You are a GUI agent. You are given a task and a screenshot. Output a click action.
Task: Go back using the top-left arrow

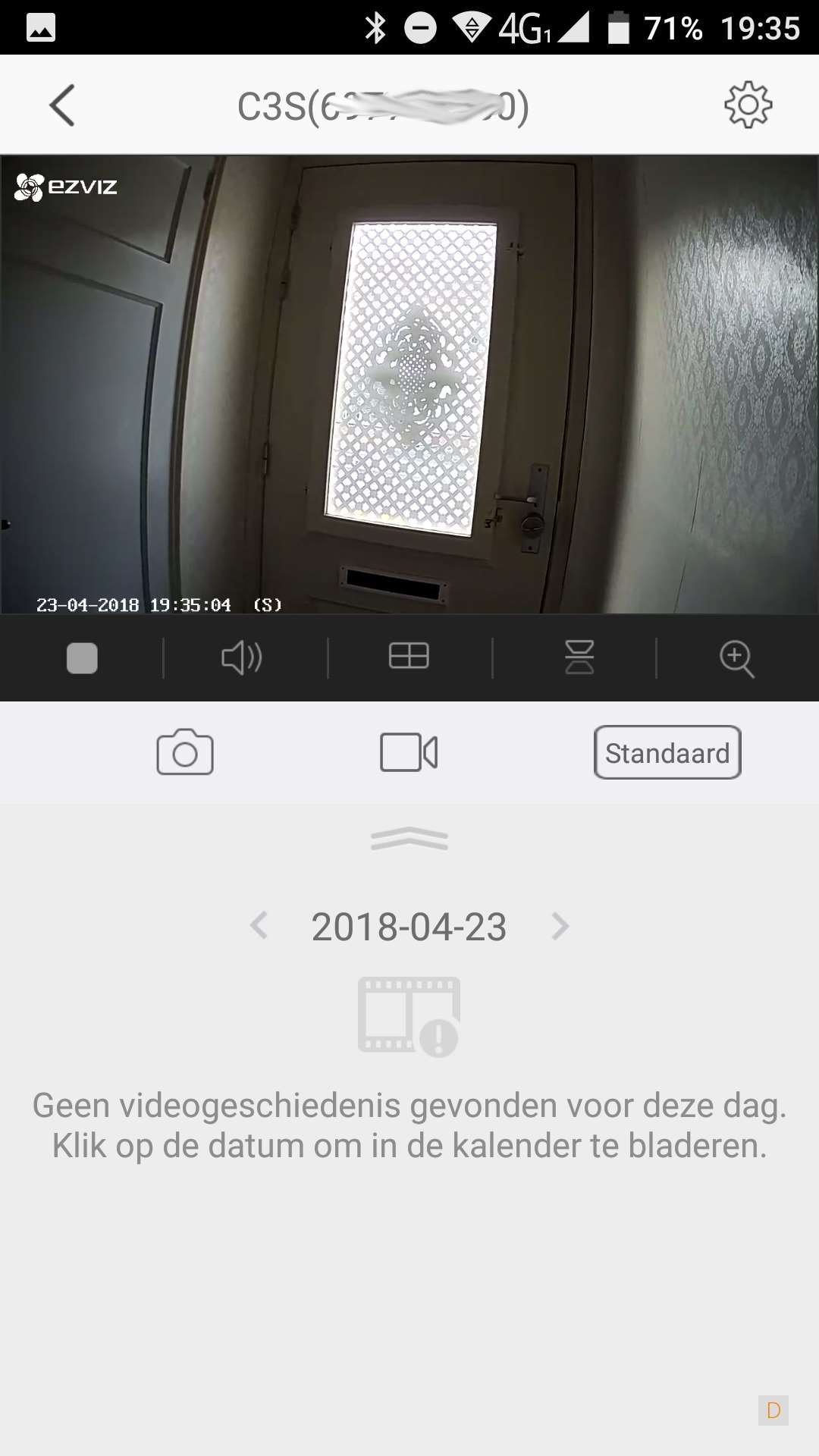(x=62, y=105)
